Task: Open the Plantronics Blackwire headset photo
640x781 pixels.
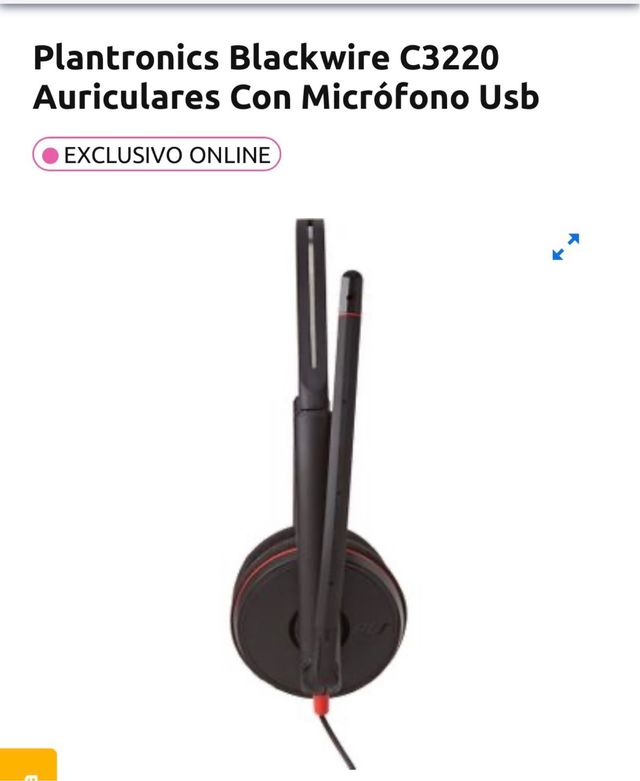Action: point(322,490)
